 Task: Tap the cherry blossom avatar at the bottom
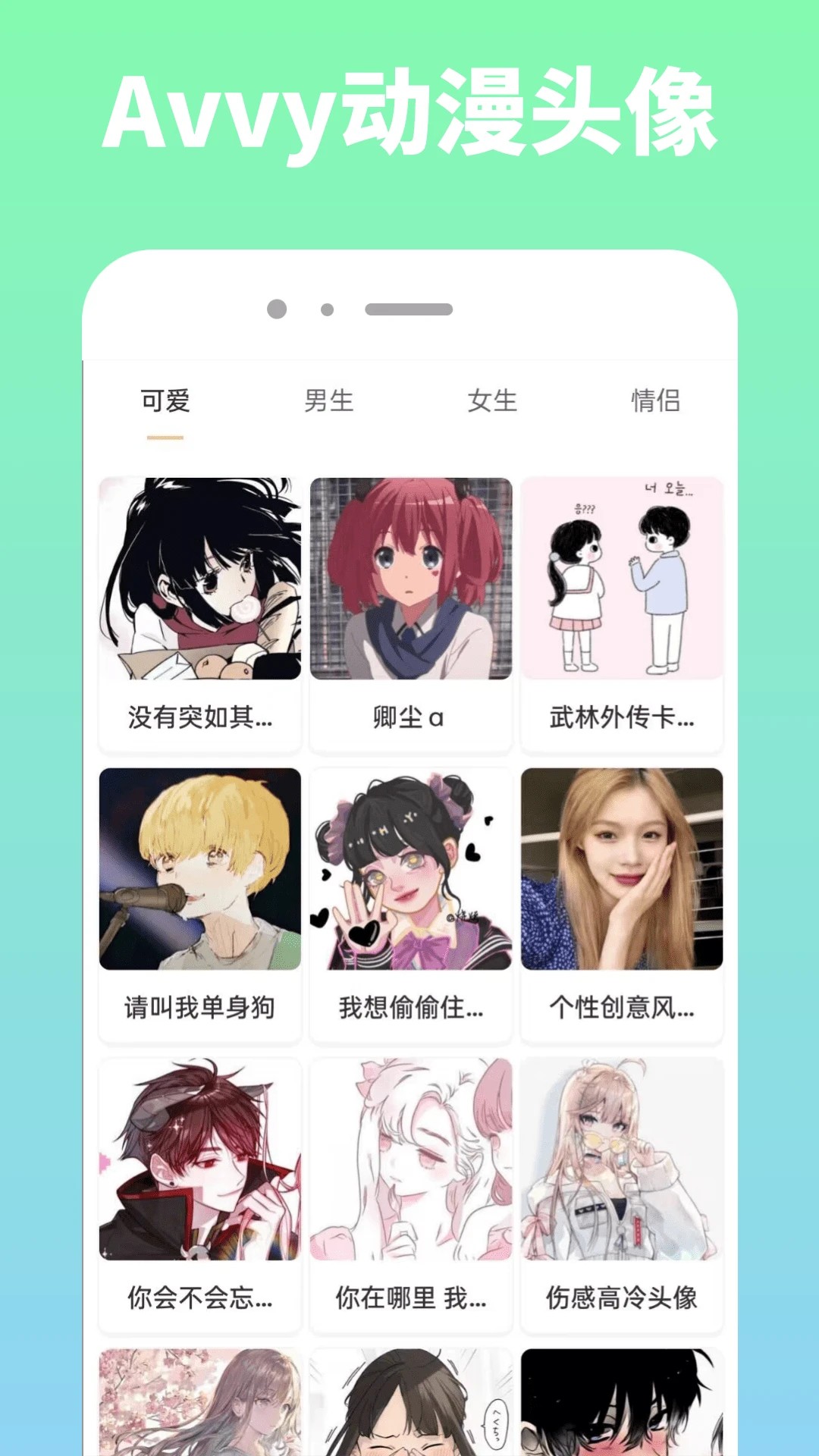(x=199, y=1418)
